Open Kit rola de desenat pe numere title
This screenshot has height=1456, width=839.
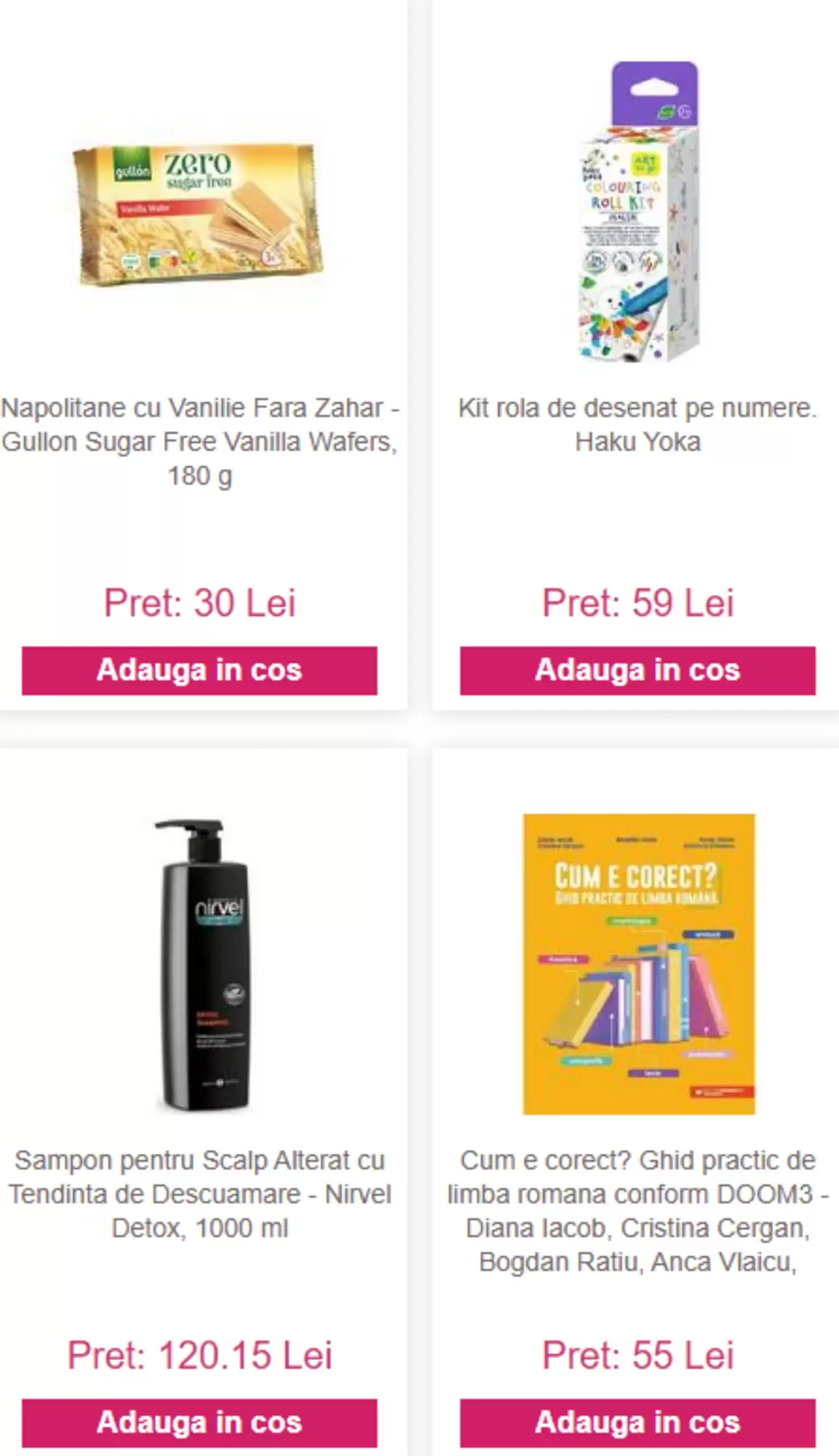click(x=637, y=425)
